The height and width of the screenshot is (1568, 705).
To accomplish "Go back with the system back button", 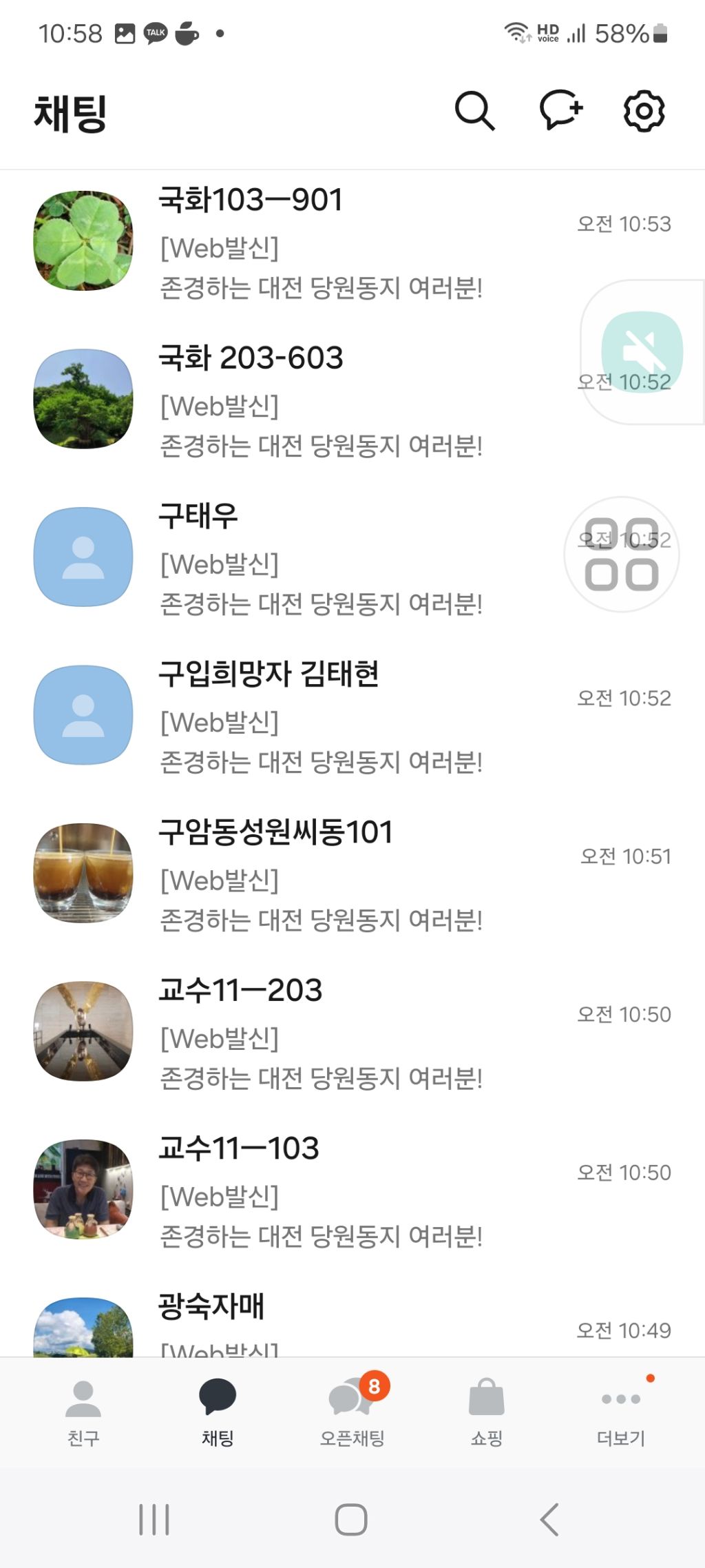I will 549,1519.
